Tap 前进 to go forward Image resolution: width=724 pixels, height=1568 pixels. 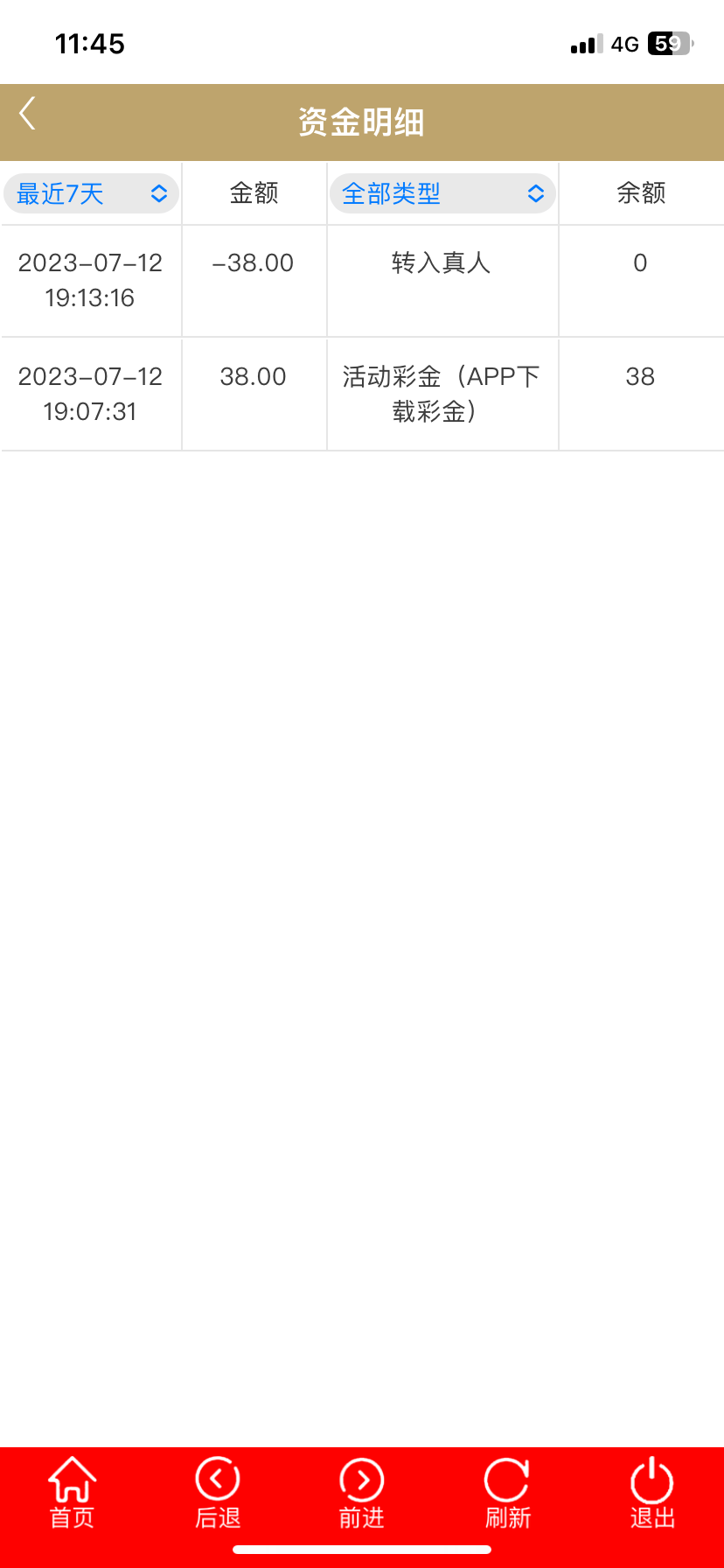click(x=362, y=1493)
